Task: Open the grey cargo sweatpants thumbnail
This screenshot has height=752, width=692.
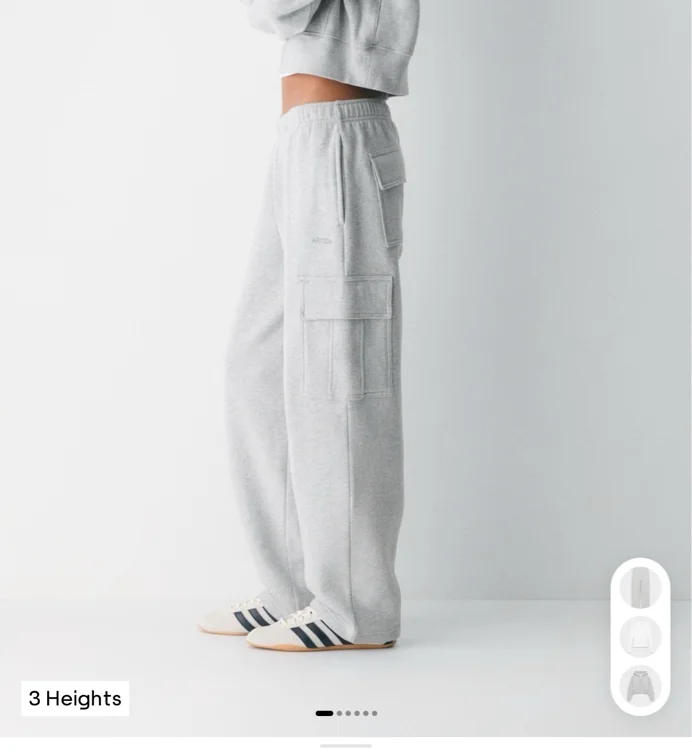Action: (x=641, y=587)
